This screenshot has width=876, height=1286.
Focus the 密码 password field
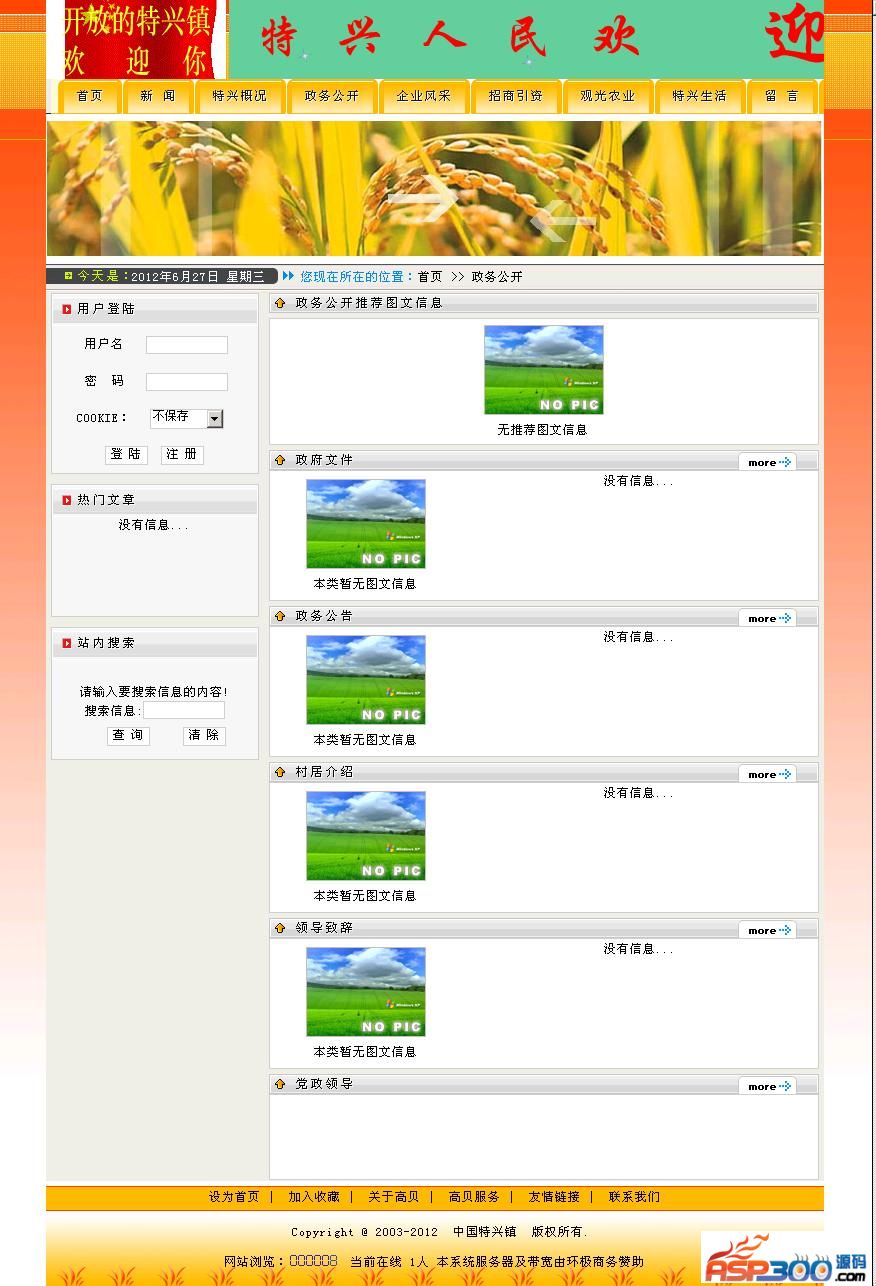point(187,382)
